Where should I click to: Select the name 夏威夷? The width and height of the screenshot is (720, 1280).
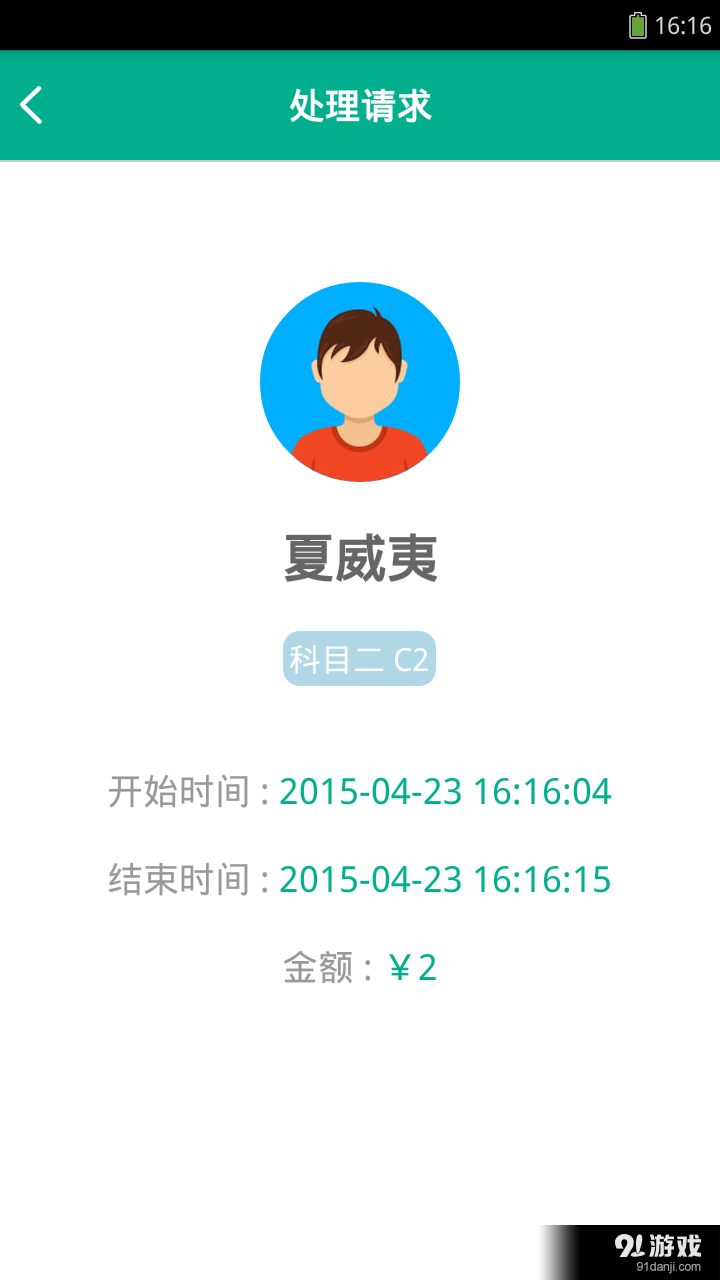360,558
